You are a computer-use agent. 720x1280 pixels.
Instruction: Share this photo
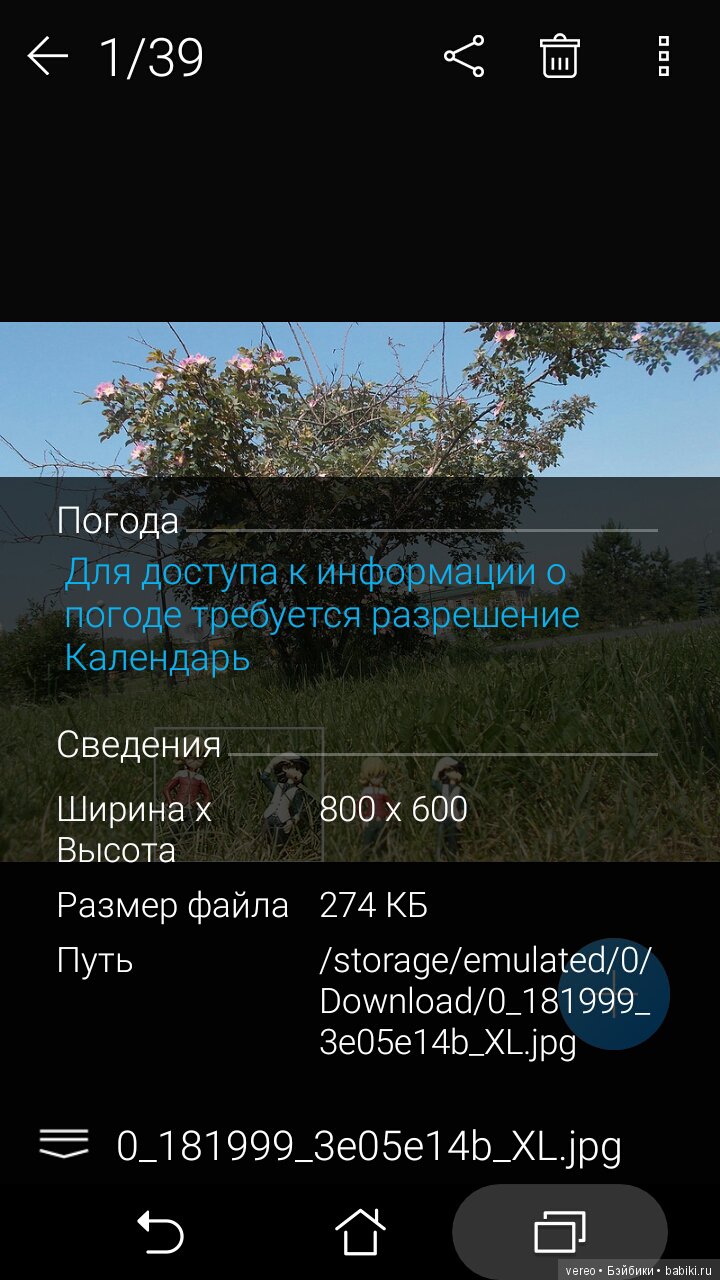click(x=464, y=57)
